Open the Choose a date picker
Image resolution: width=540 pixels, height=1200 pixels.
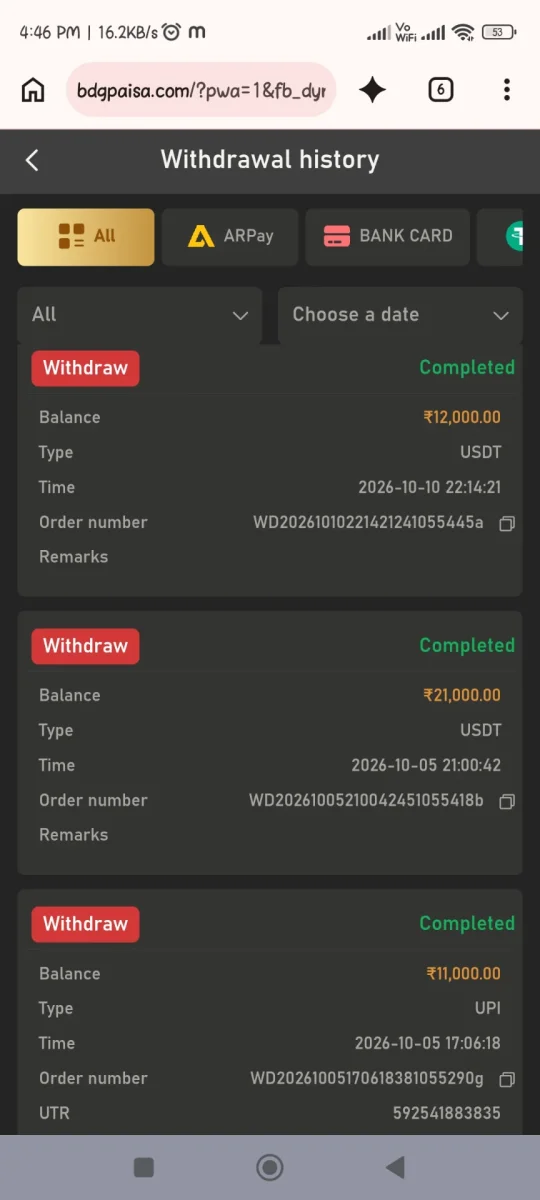pyautogui.click(x=400, y=315)
